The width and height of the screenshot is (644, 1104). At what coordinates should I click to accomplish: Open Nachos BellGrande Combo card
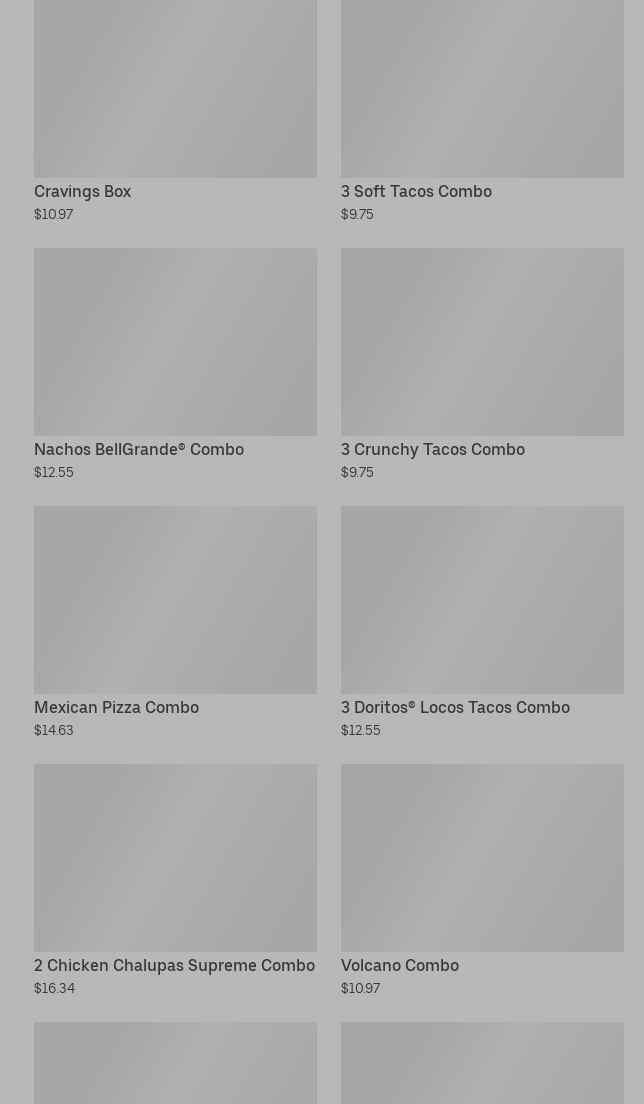[175, 365]
